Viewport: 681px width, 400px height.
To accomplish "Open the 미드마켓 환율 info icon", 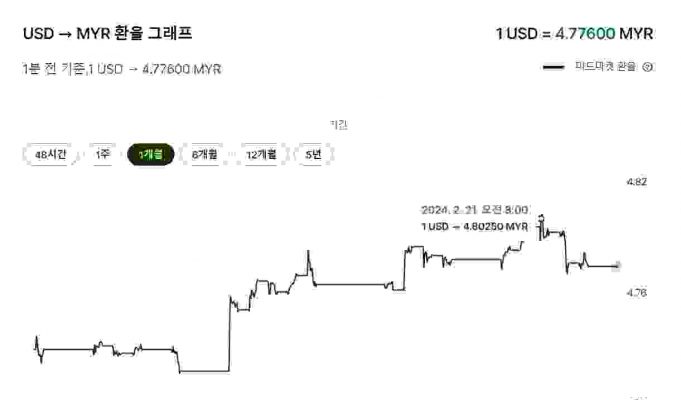I will (647, 67).
